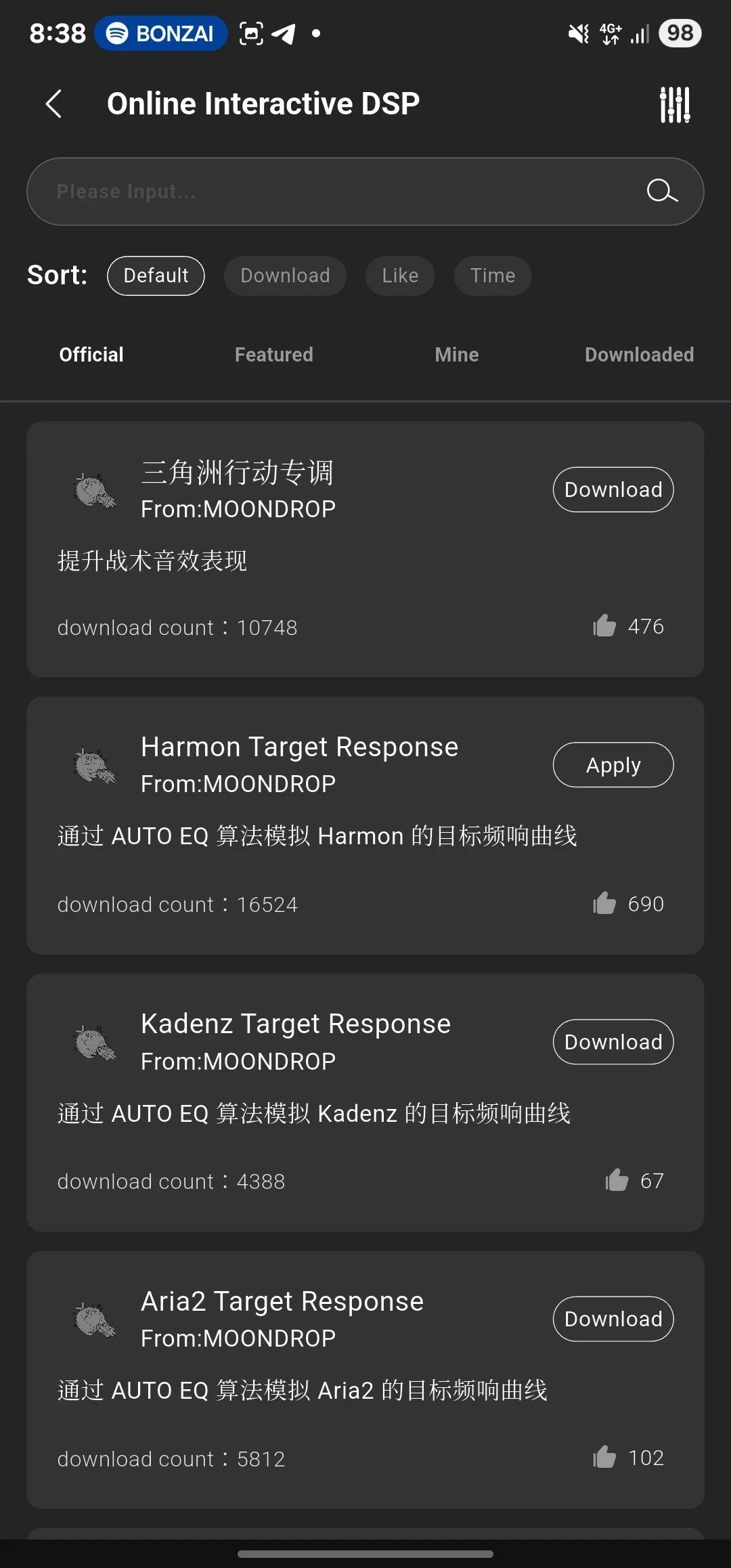Sort presets by Like
Screen dimensions: 731x1568
pos(400,276)
